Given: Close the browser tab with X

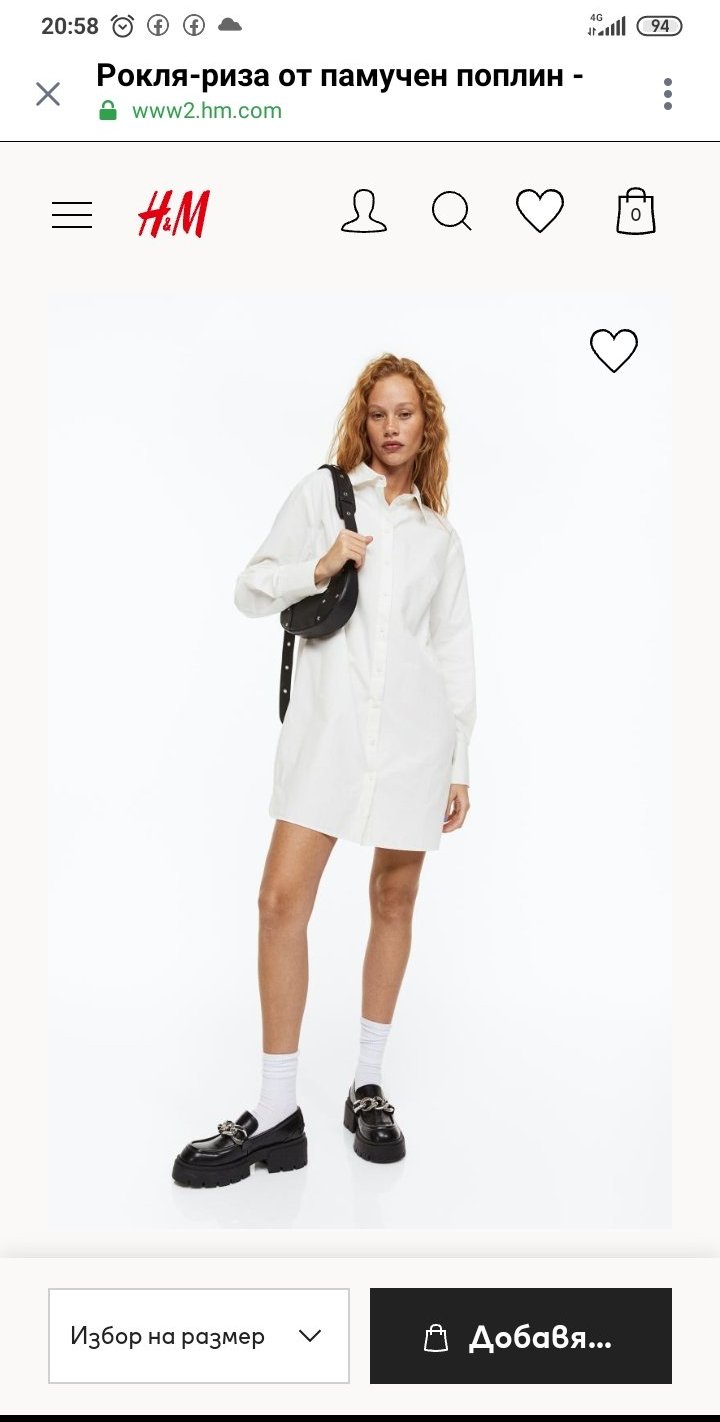Looking at the screenshot, I should pos(48,94).
